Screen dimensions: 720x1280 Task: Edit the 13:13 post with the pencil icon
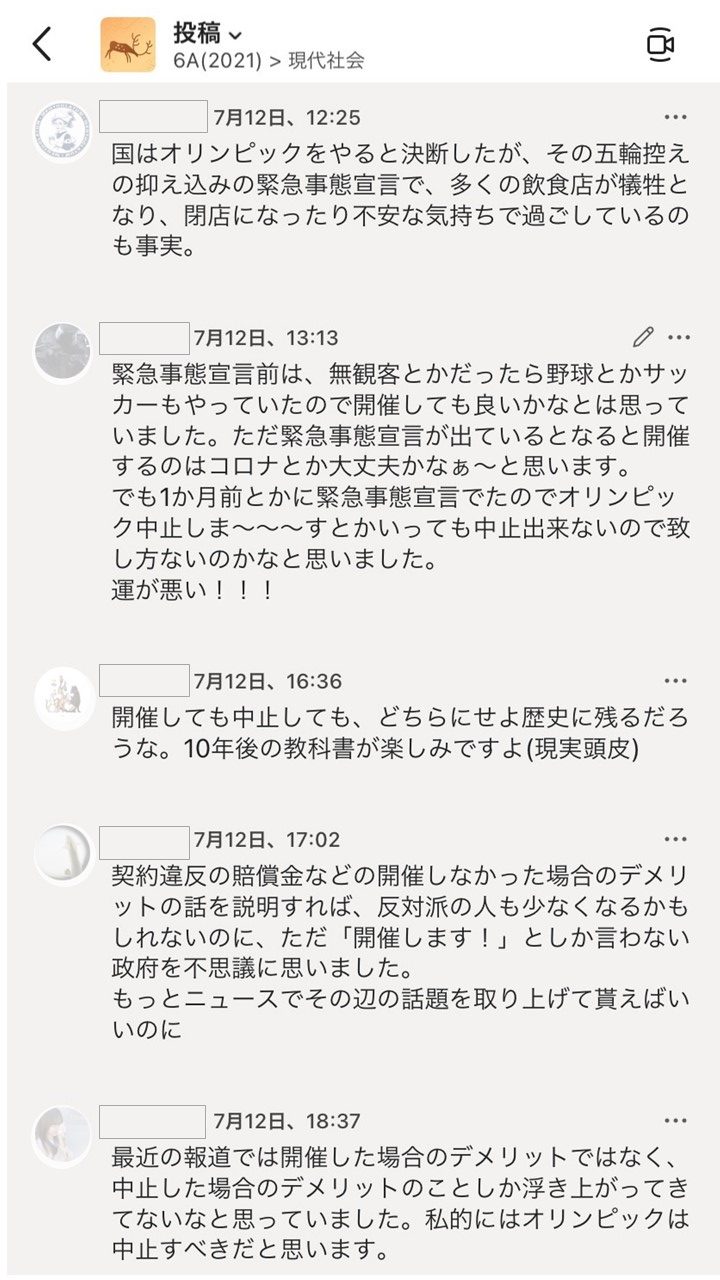pos(643,337)
